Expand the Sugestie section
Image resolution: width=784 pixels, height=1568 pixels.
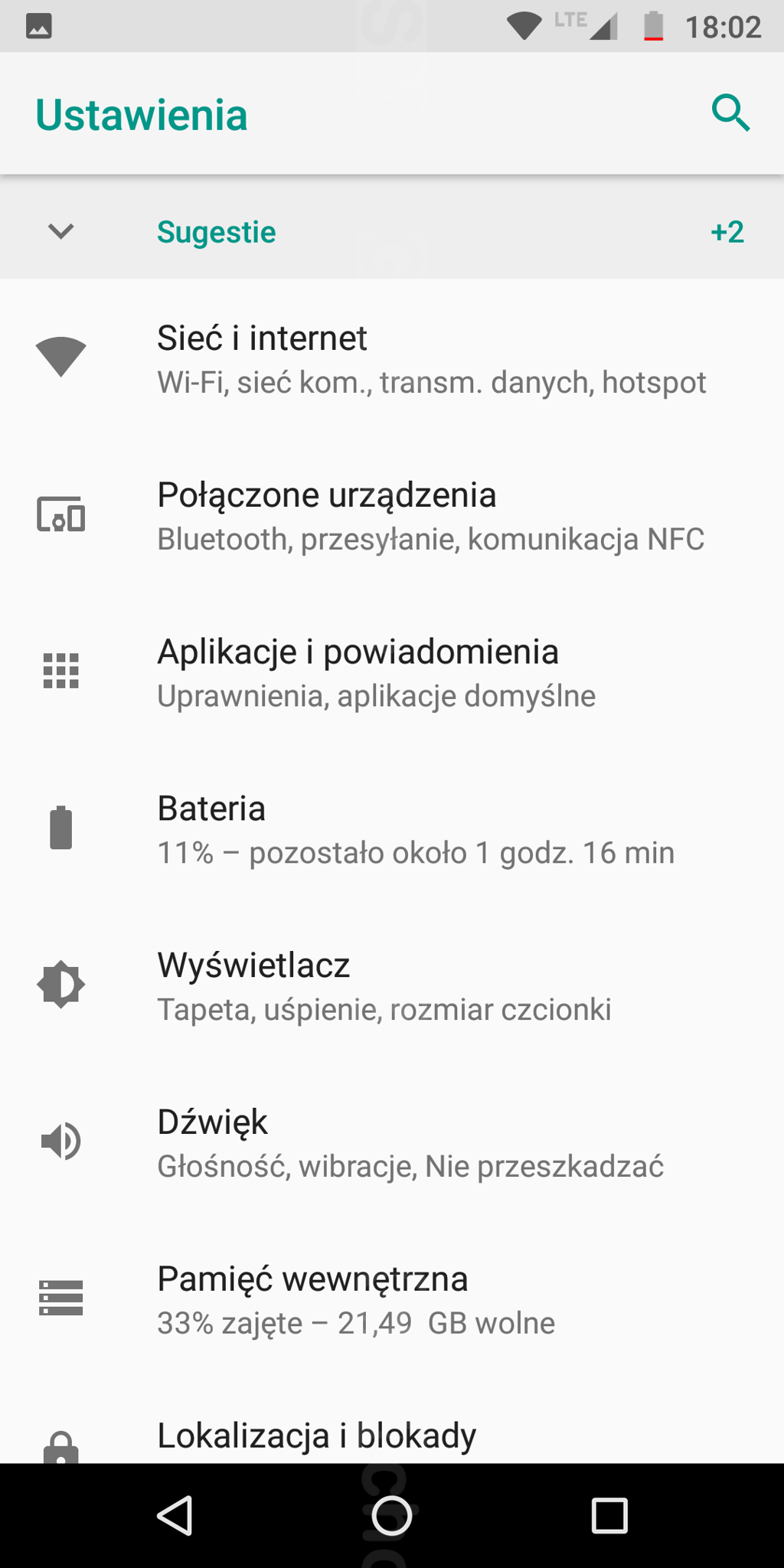[x=61, y=231]
